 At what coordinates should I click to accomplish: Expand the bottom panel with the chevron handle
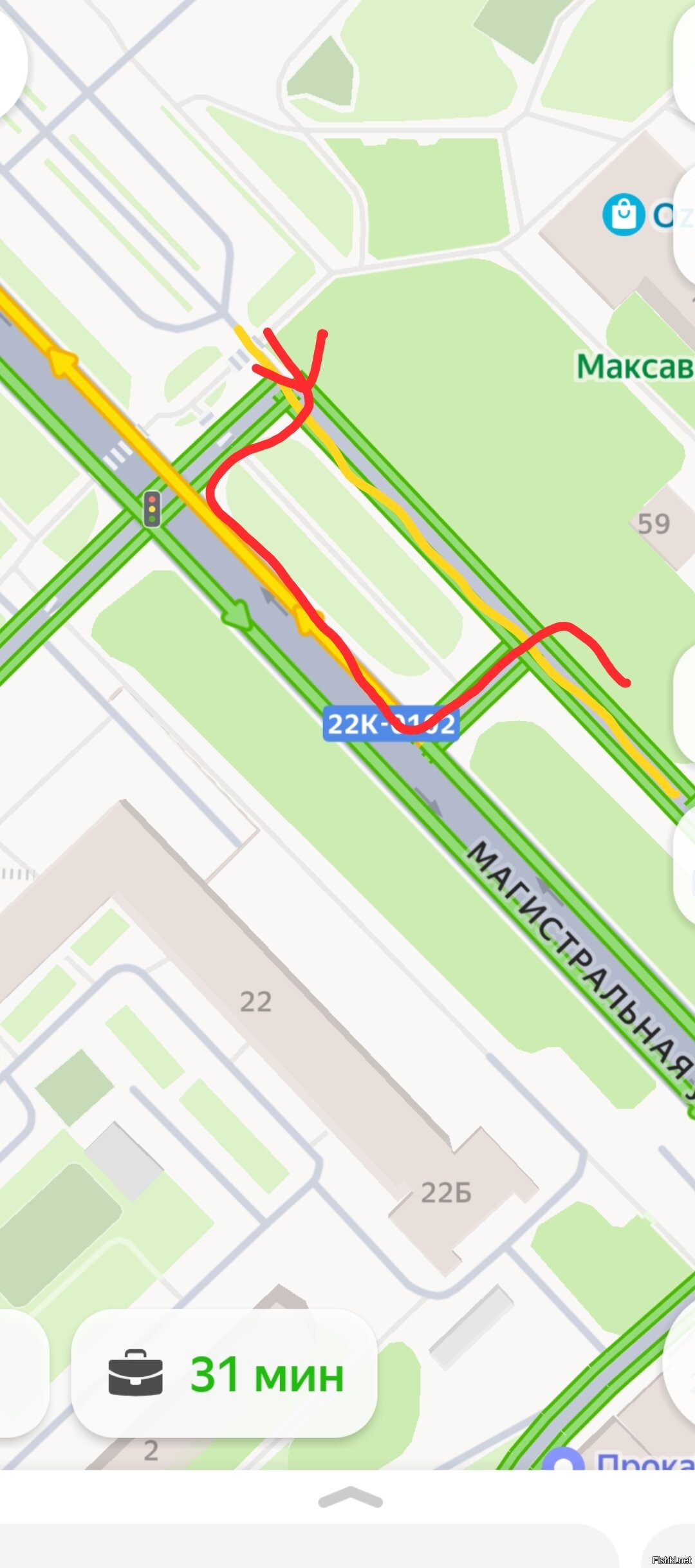(x=351, y=1497)
